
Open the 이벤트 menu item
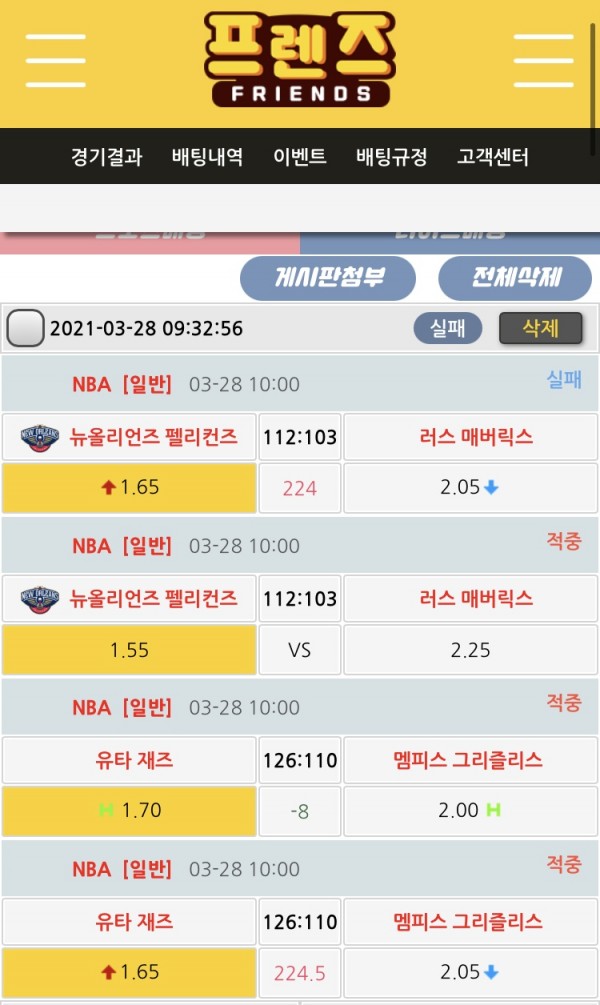pyautogui.click(x=299, y=157)
